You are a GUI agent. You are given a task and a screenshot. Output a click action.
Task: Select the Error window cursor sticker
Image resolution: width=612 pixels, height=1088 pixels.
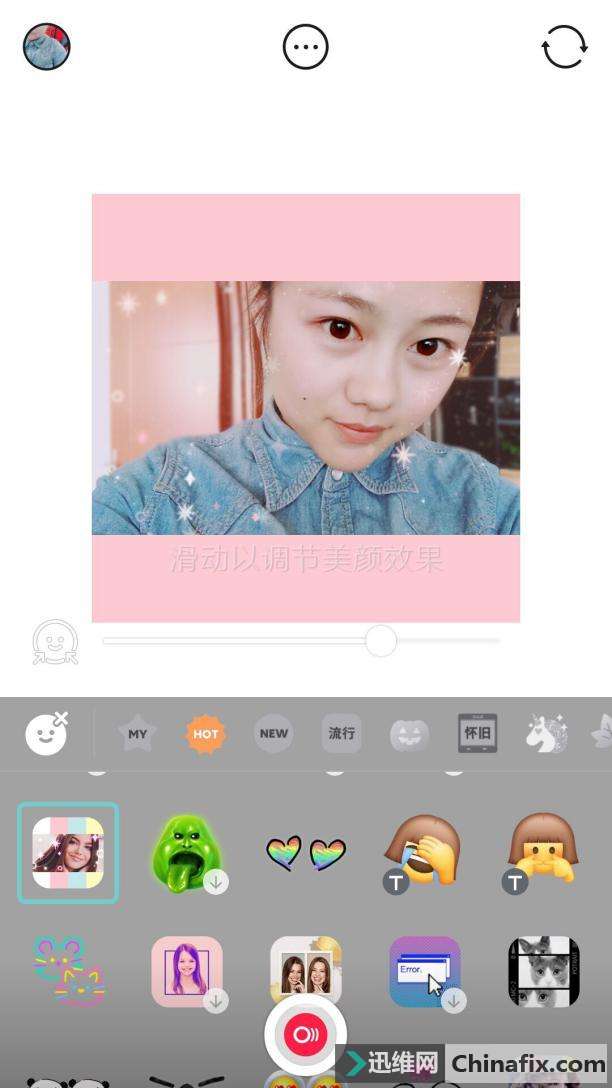click(425, 971)
